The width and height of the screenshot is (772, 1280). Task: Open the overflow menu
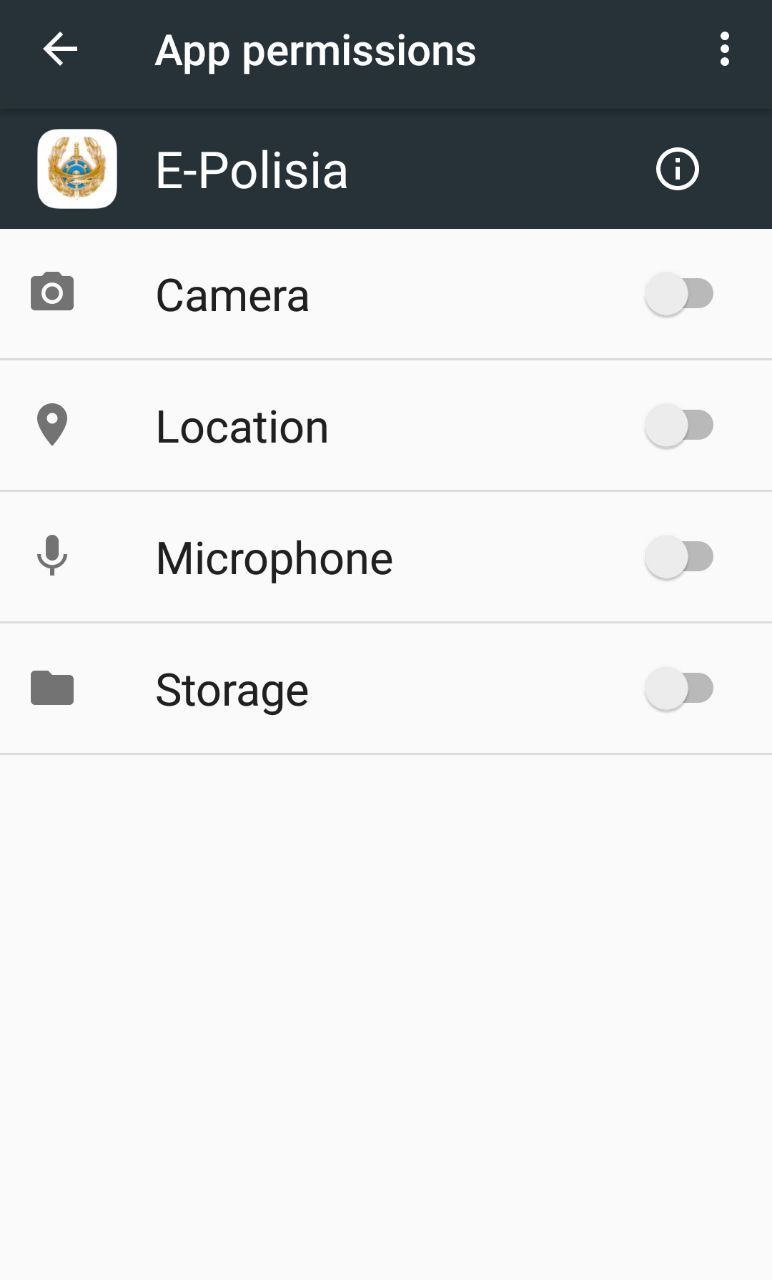pos(724,49)
